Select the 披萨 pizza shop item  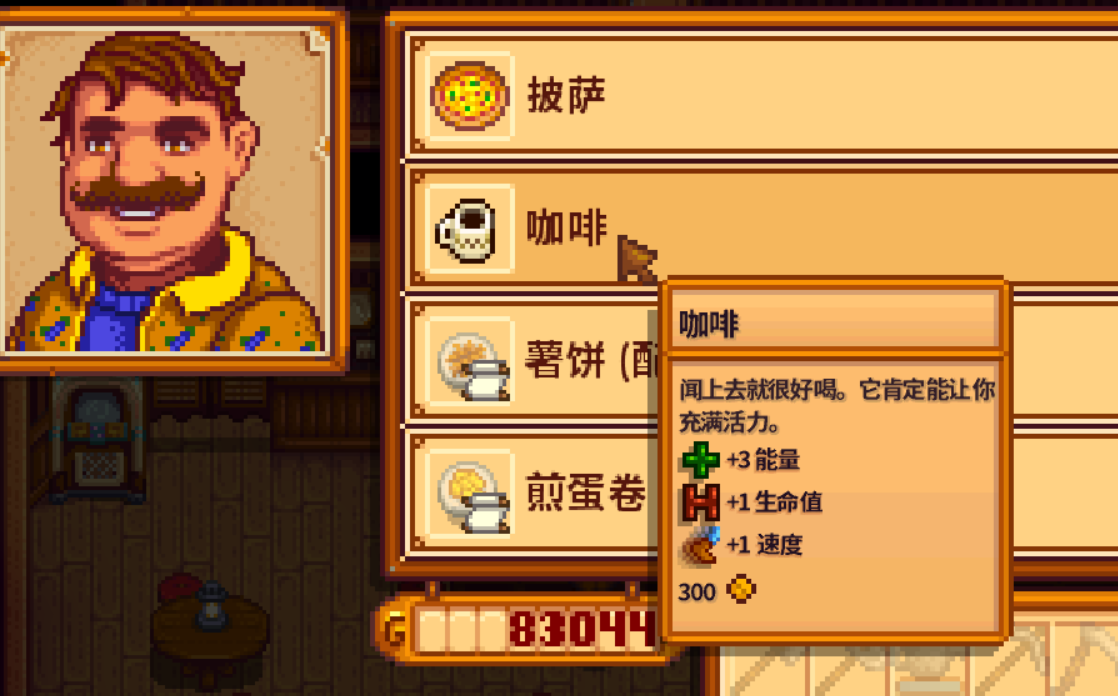point(700,96)
